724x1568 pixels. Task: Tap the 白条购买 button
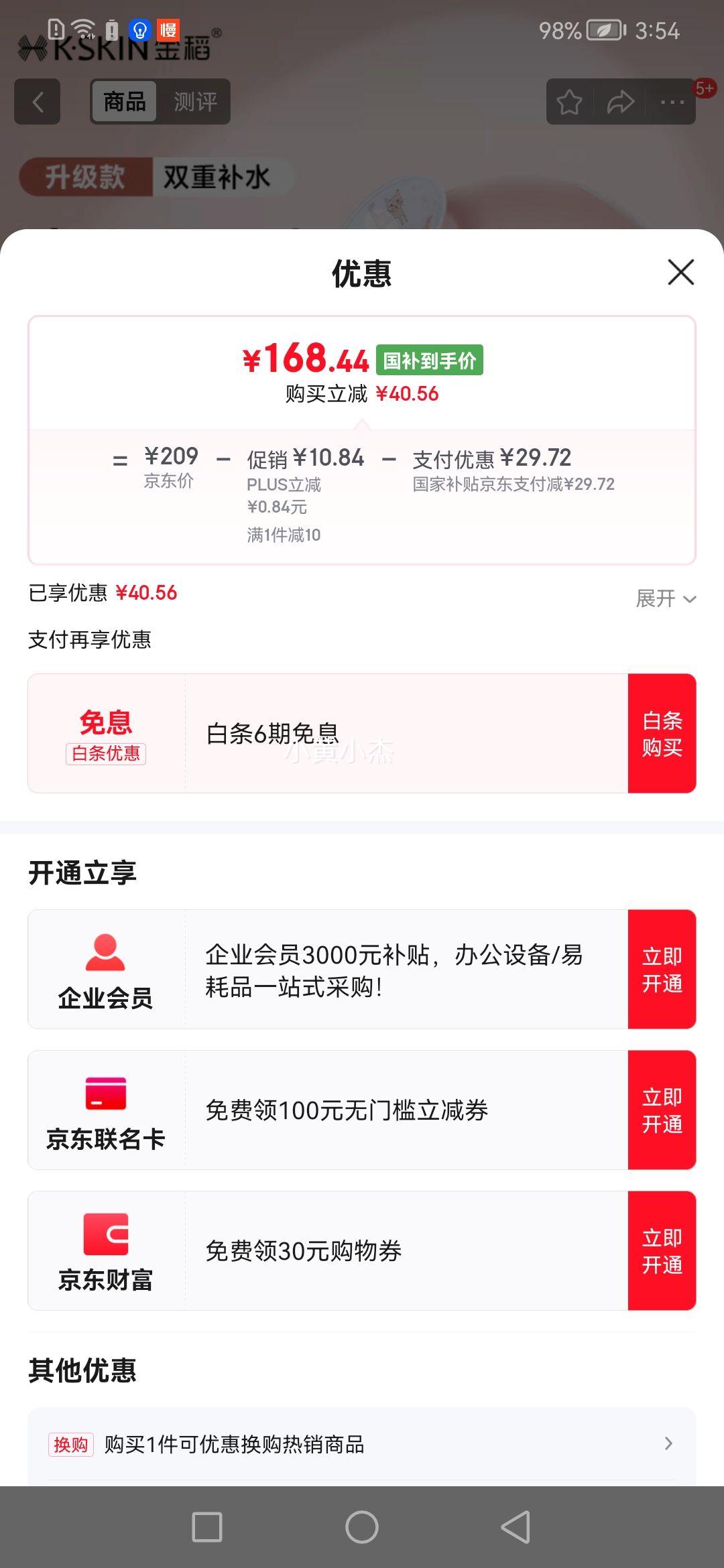tap(662, 734)
